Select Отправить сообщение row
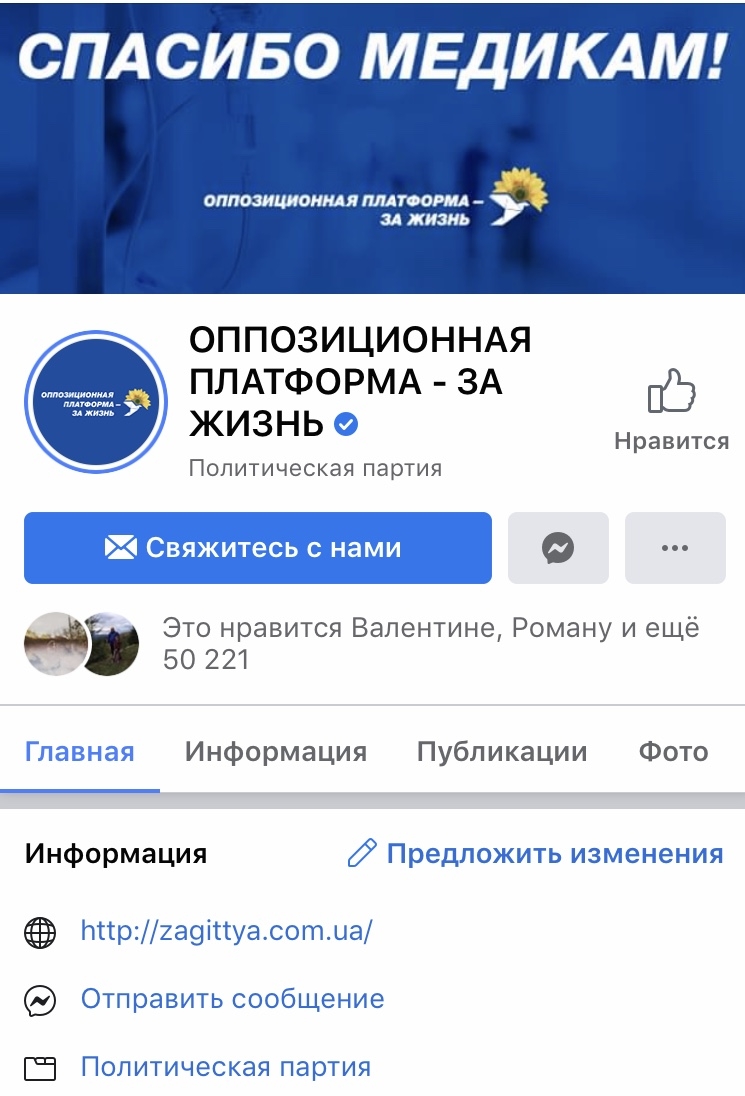The height and width of the screenshot is (1096, 745). click(x=232, y=999)
